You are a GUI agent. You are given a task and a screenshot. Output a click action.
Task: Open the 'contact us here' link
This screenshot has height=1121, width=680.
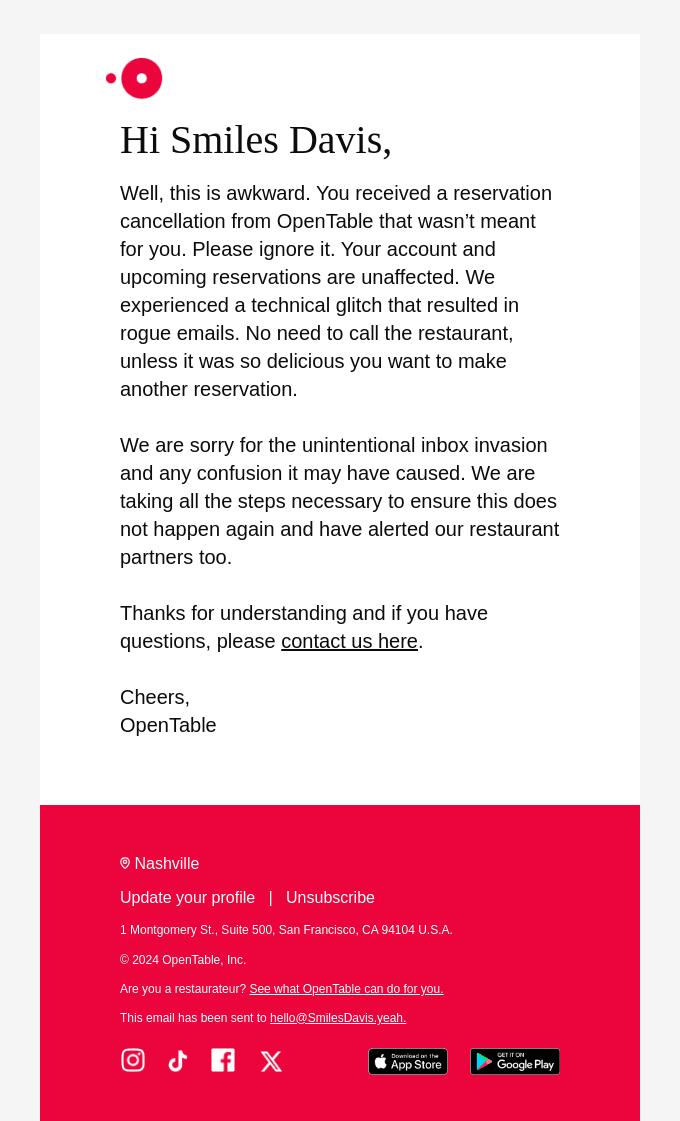(349, 641)
